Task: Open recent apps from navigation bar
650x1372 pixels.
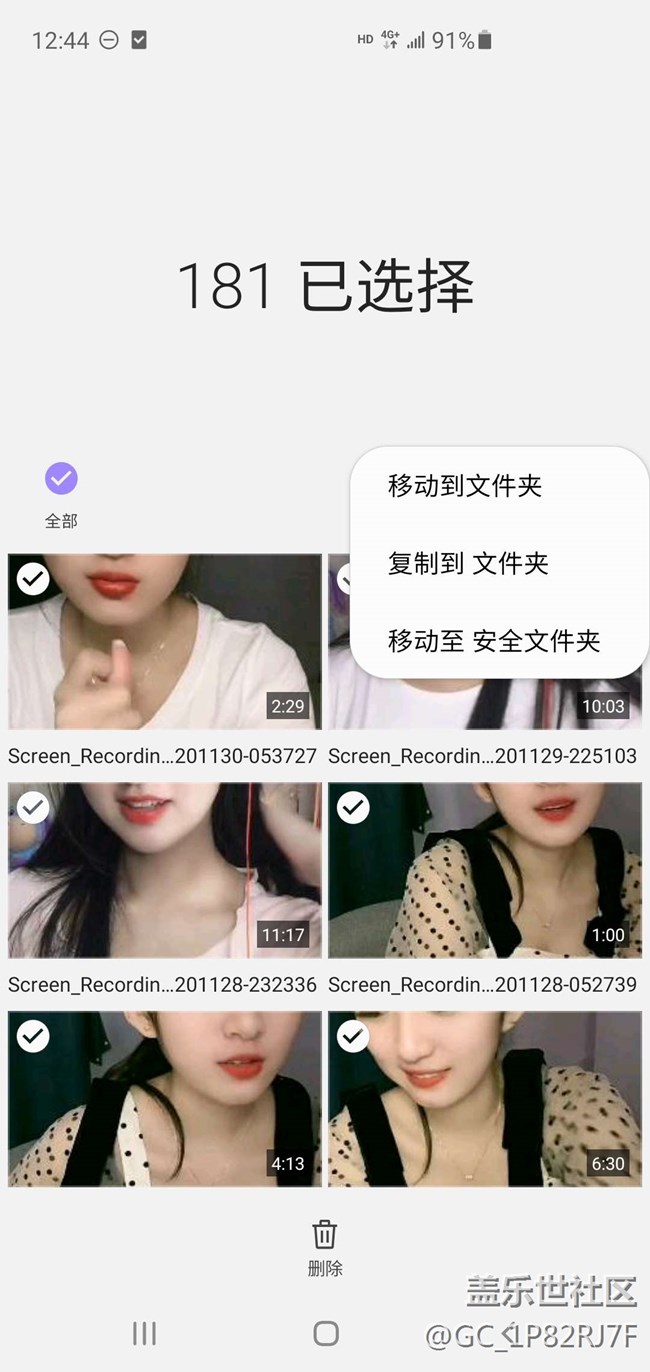Action: (145, 1333)
